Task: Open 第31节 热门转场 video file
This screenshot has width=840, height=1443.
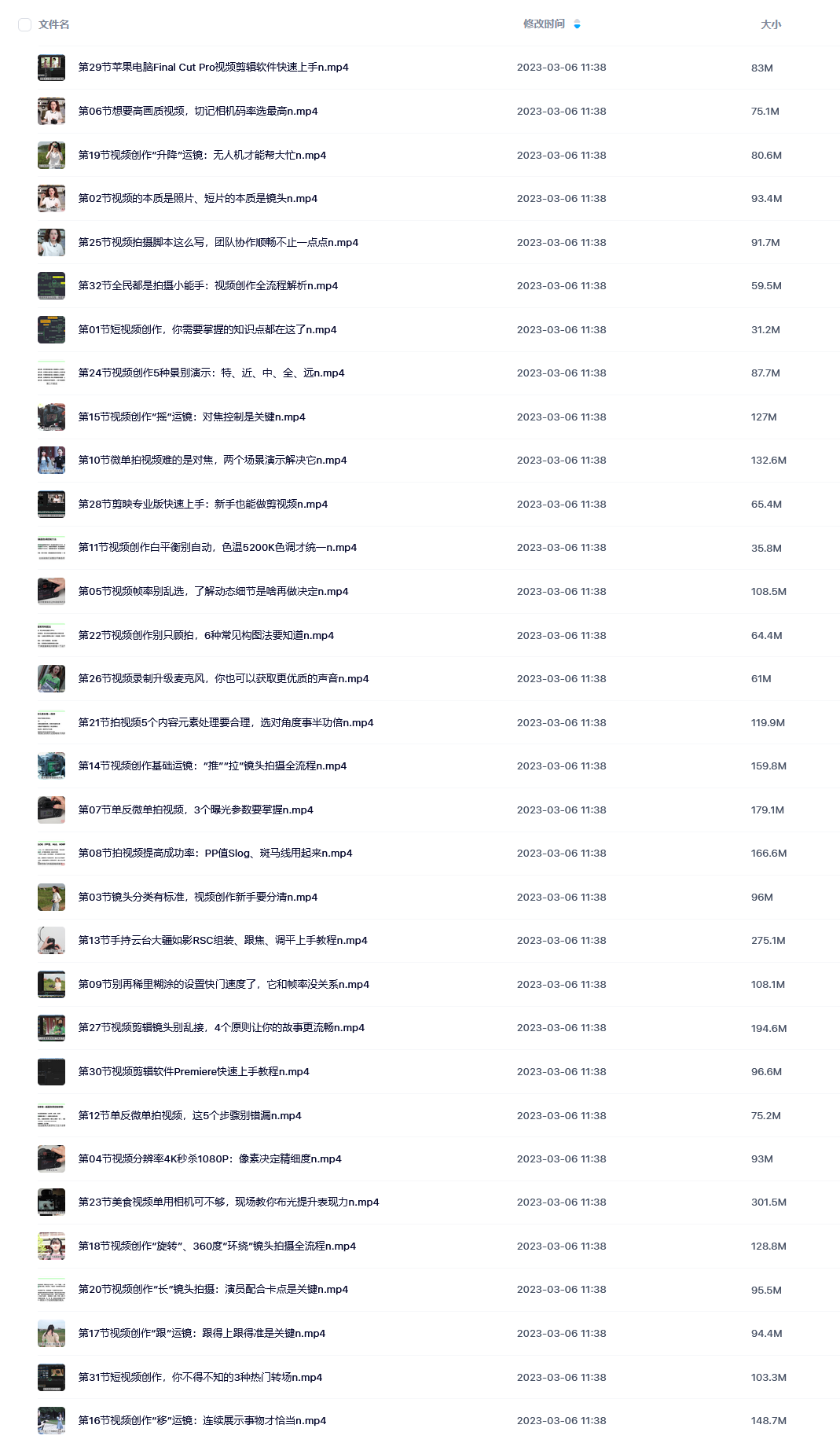Action: 200,1378
